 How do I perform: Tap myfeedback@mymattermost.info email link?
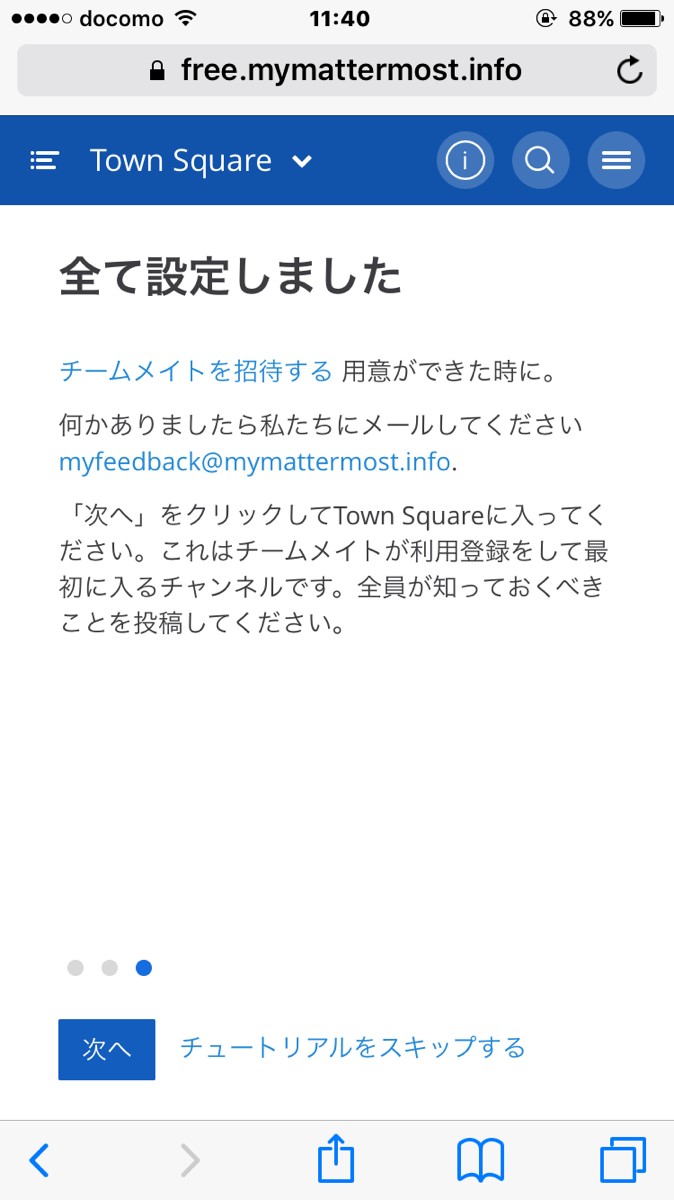click(x=254, y=462)
